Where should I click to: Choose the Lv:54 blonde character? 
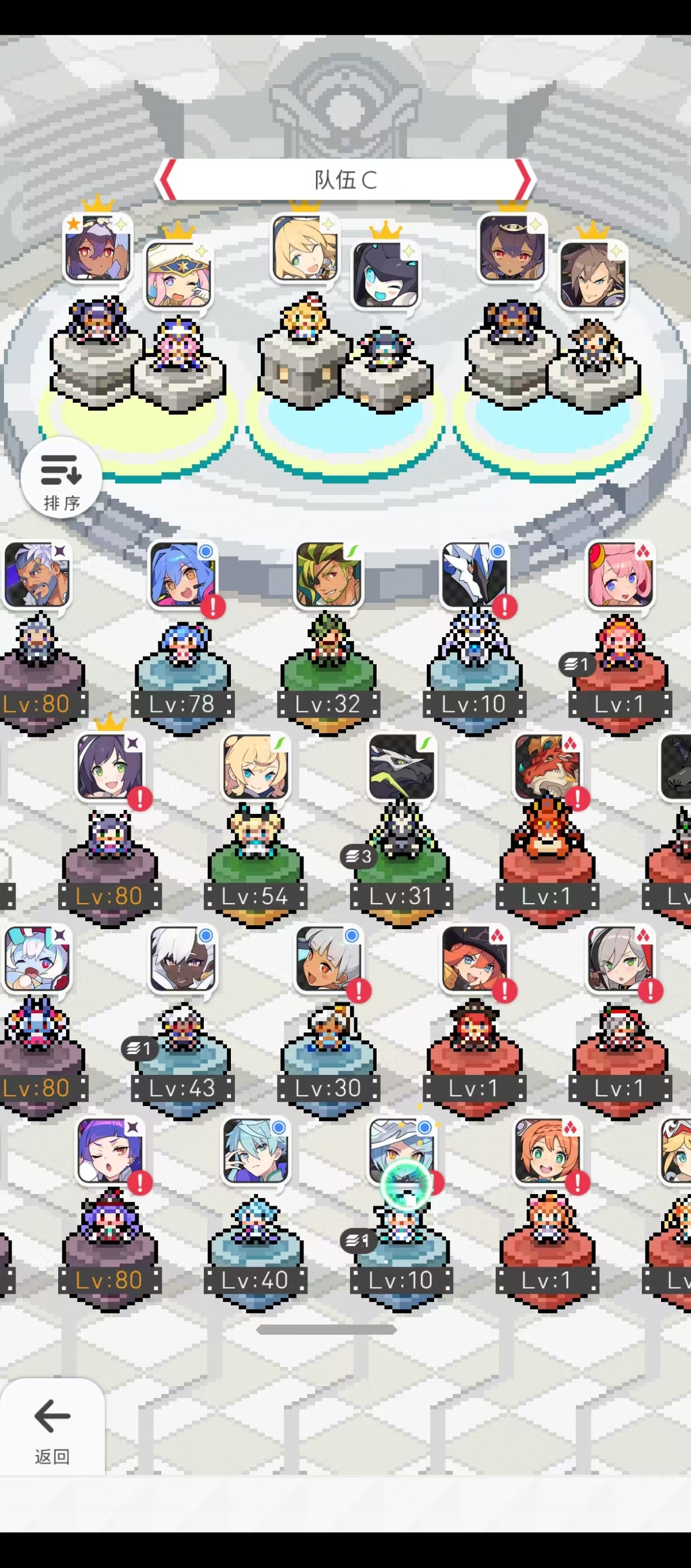click(256, 767)
